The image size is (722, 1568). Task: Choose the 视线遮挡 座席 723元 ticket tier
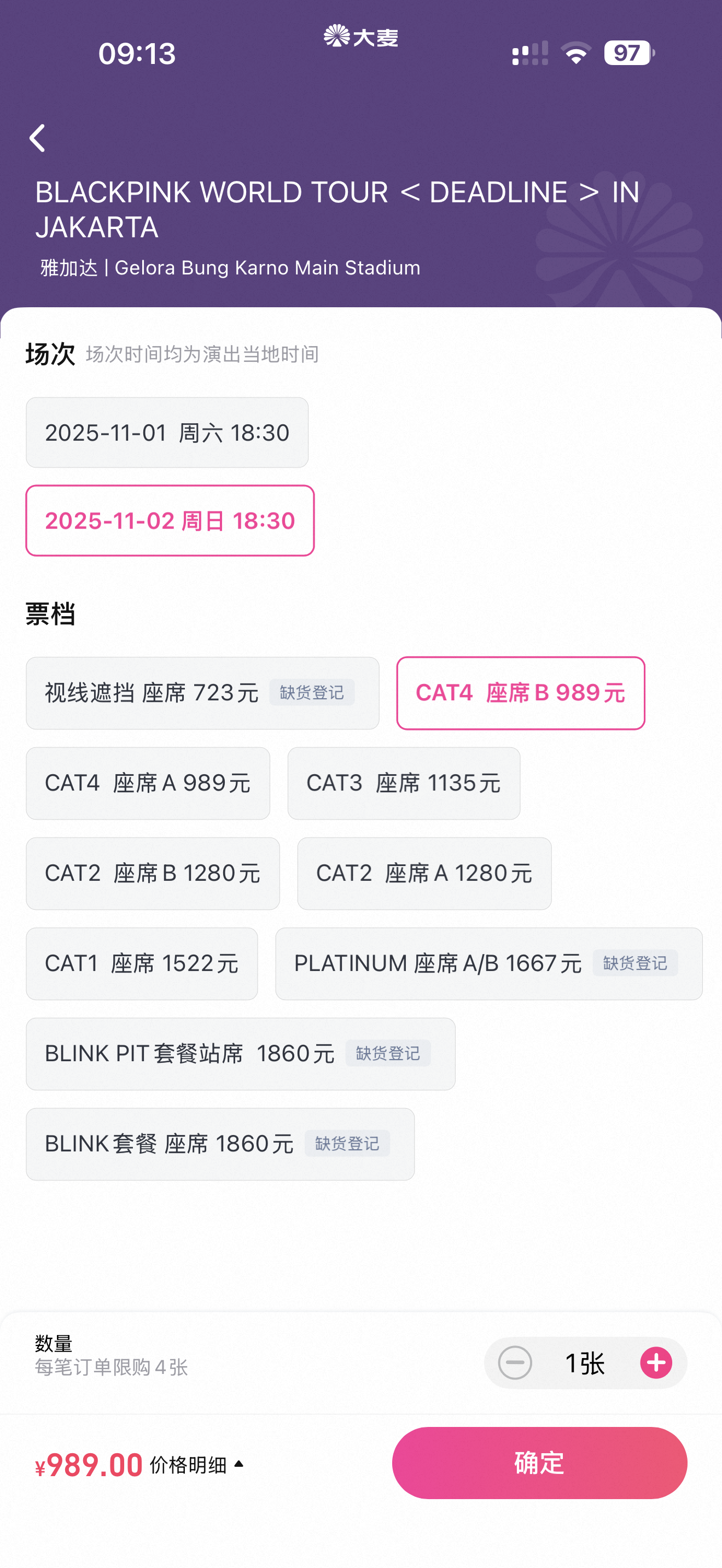tap(202, 693)
